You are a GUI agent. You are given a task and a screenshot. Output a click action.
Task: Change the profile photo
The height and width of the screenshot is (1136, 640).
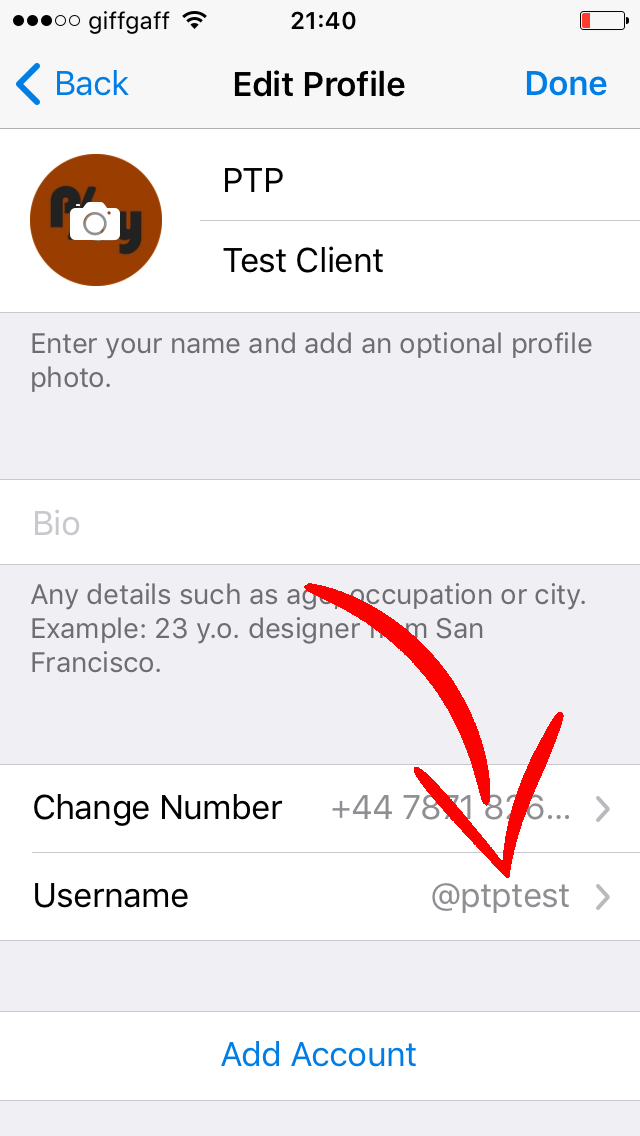(96, 220)
